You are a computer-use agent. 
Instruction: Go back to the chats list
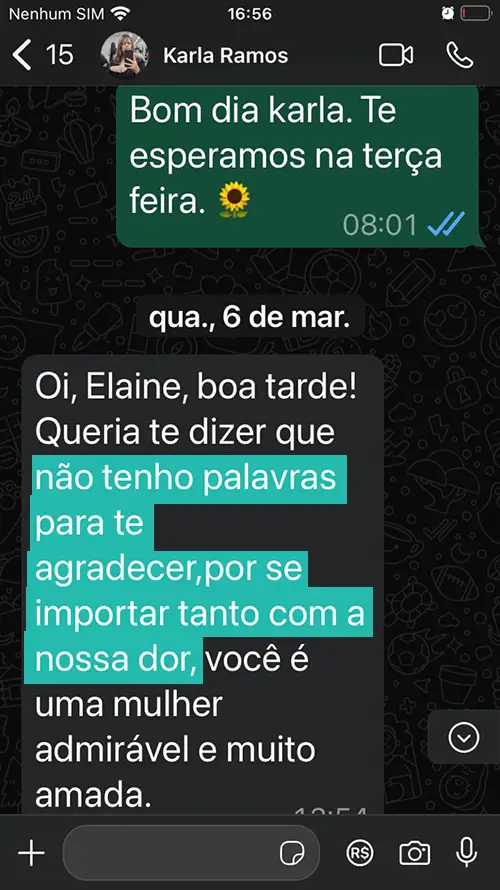pos(42,56)
